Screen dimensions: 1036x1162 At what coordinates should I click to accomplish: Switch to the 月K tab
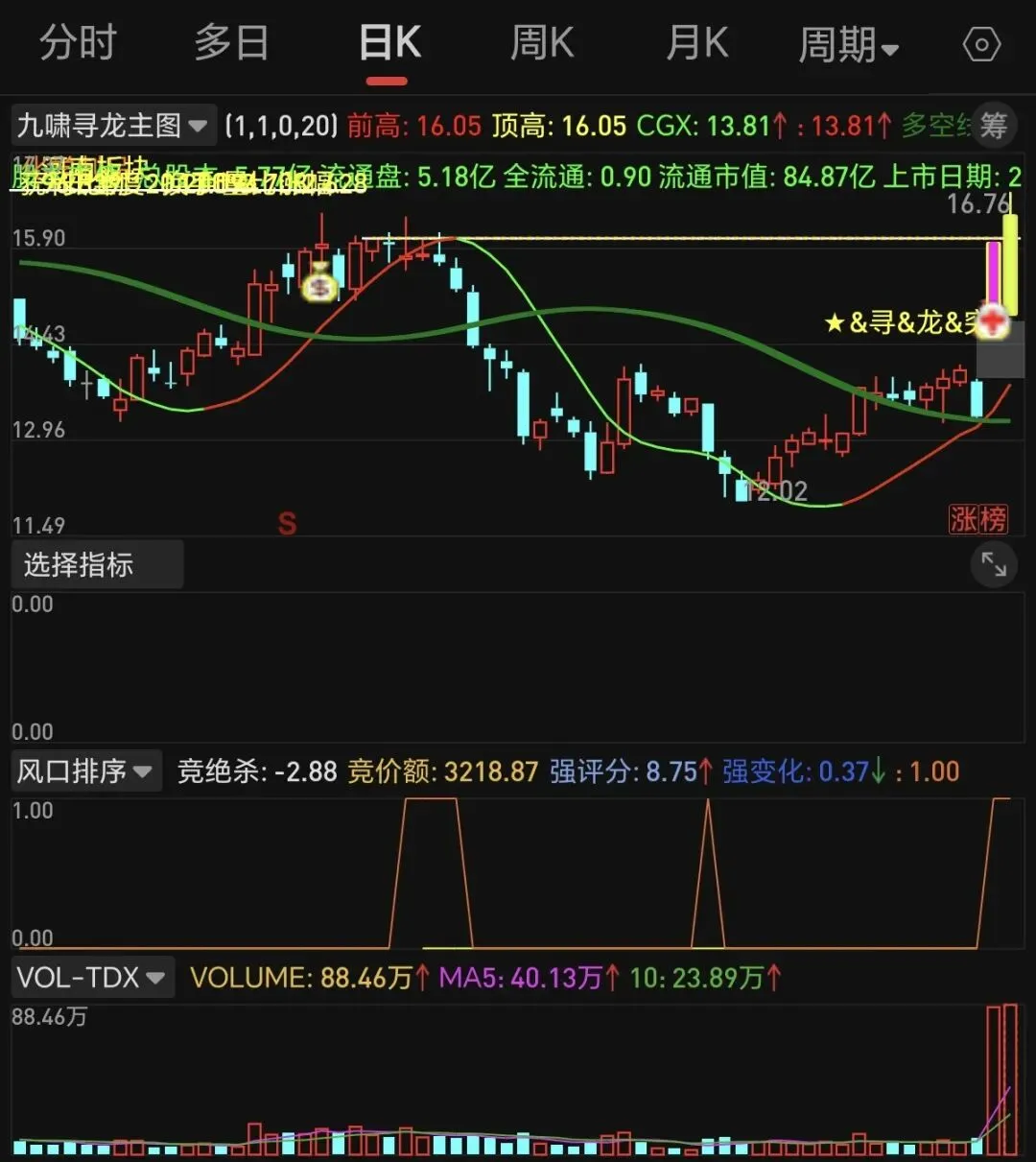pos(697,43)
